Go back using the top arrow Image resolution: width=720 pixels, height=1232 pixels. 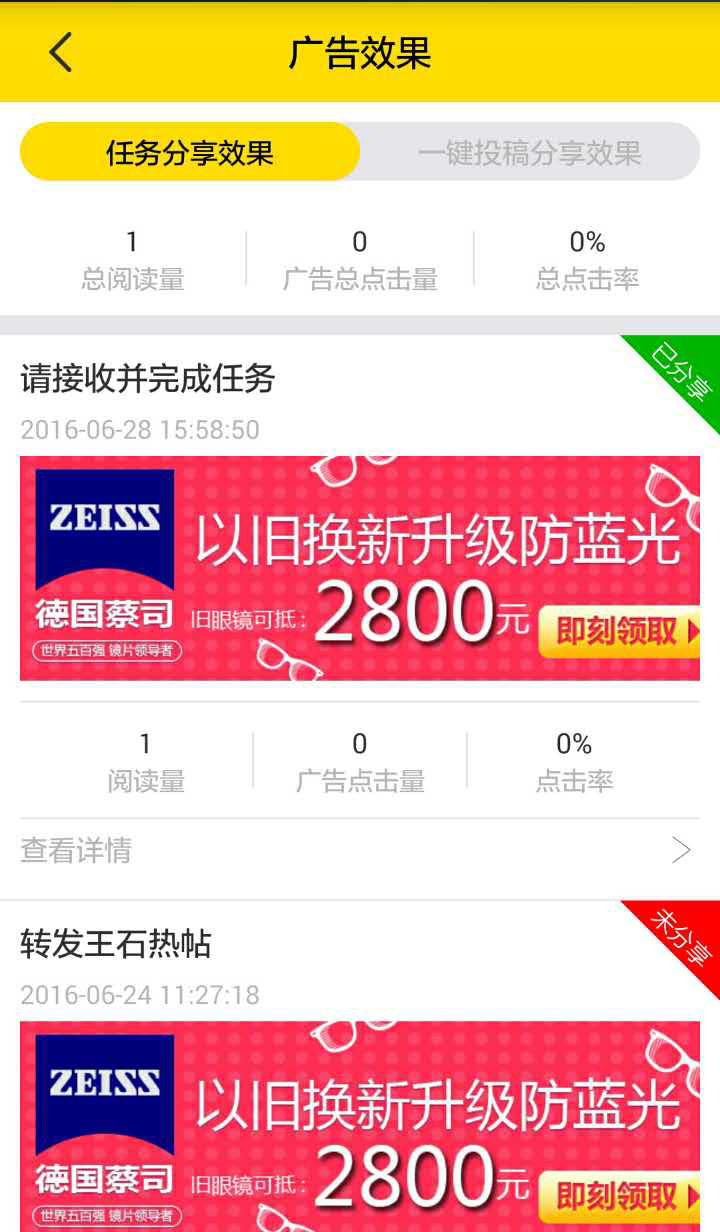(61, 52)
